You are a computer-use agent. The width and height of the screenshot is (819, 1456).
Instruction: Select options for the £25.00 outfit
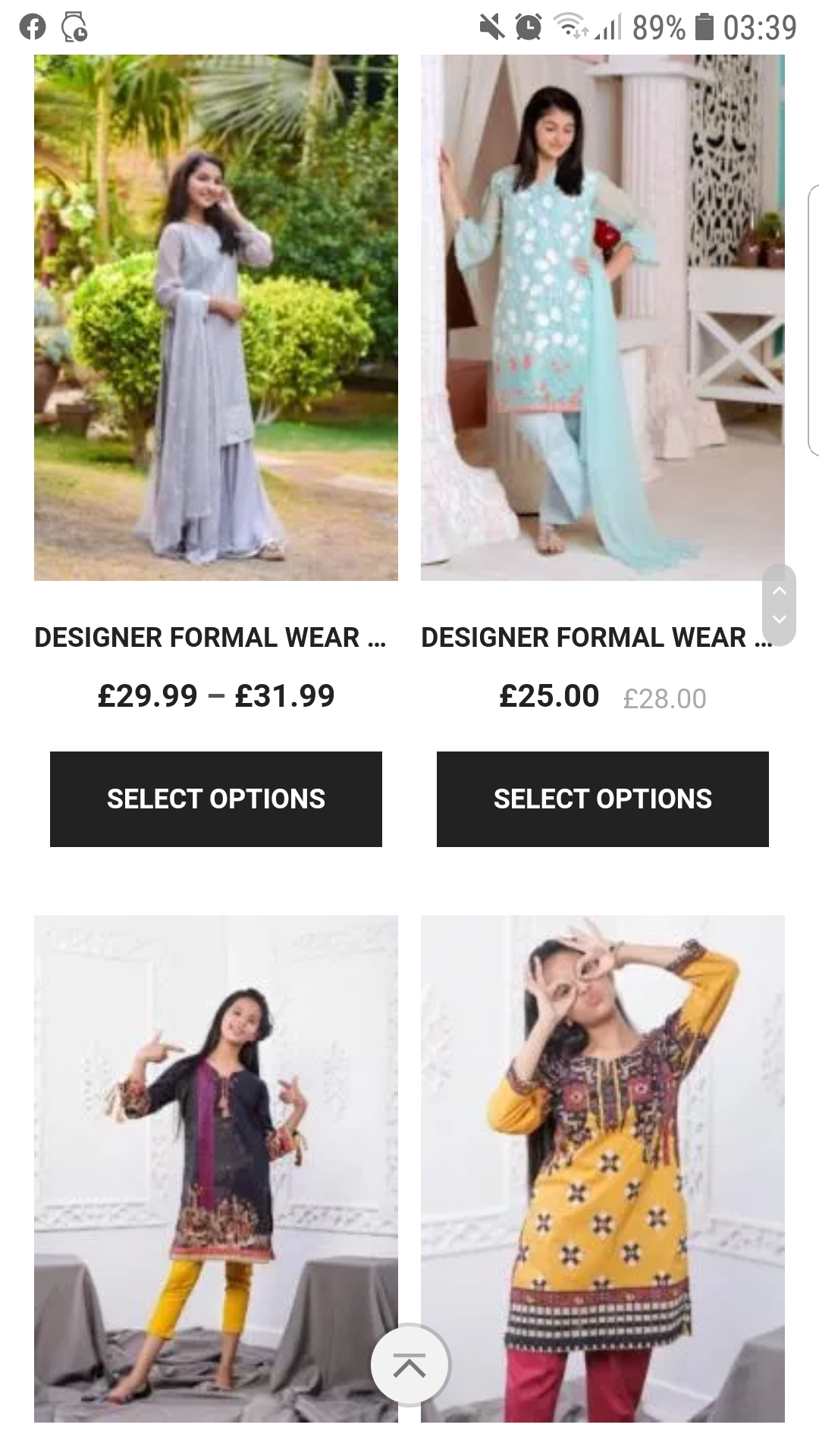(x=603, y=799)
